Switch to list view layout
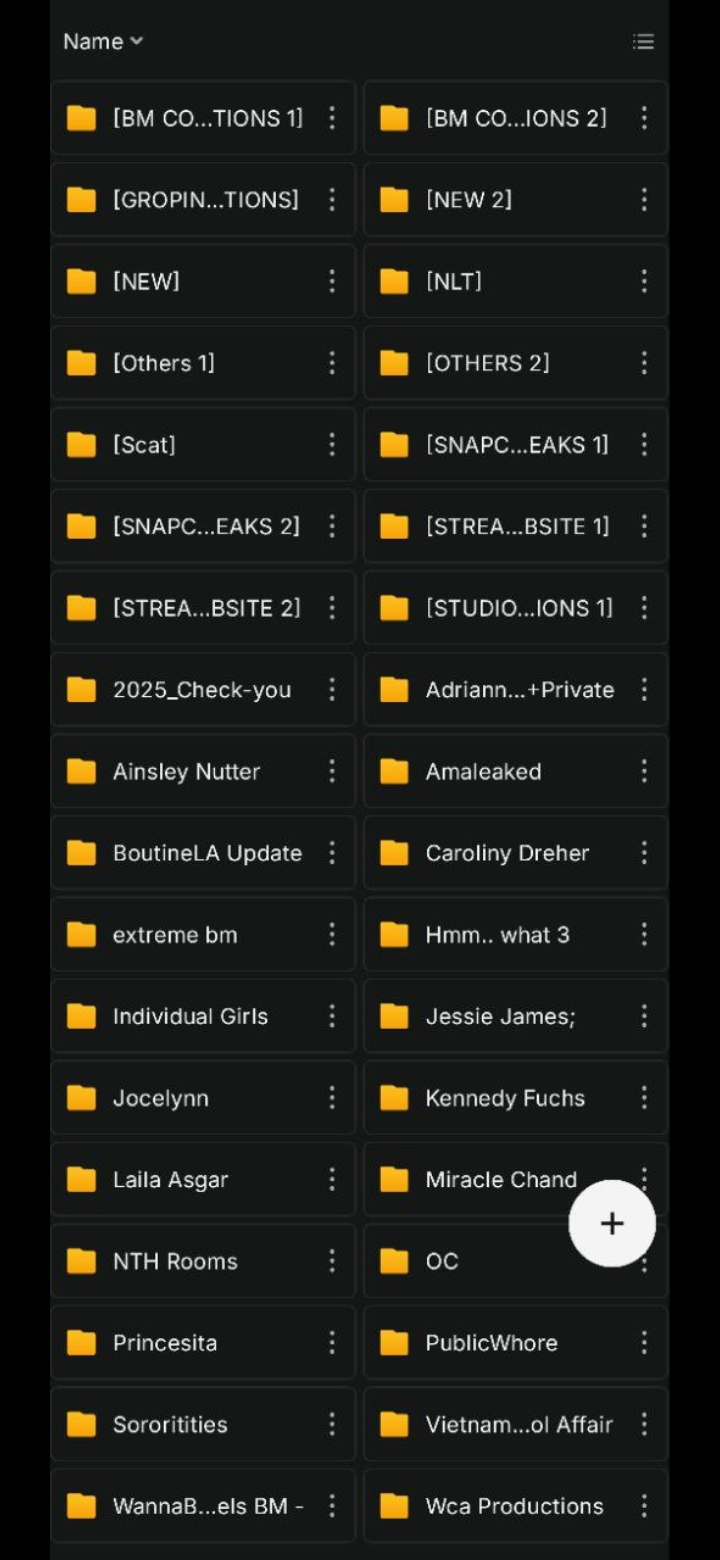The width and height of the screenshot is (720, 1560). (x=643, y=41)
